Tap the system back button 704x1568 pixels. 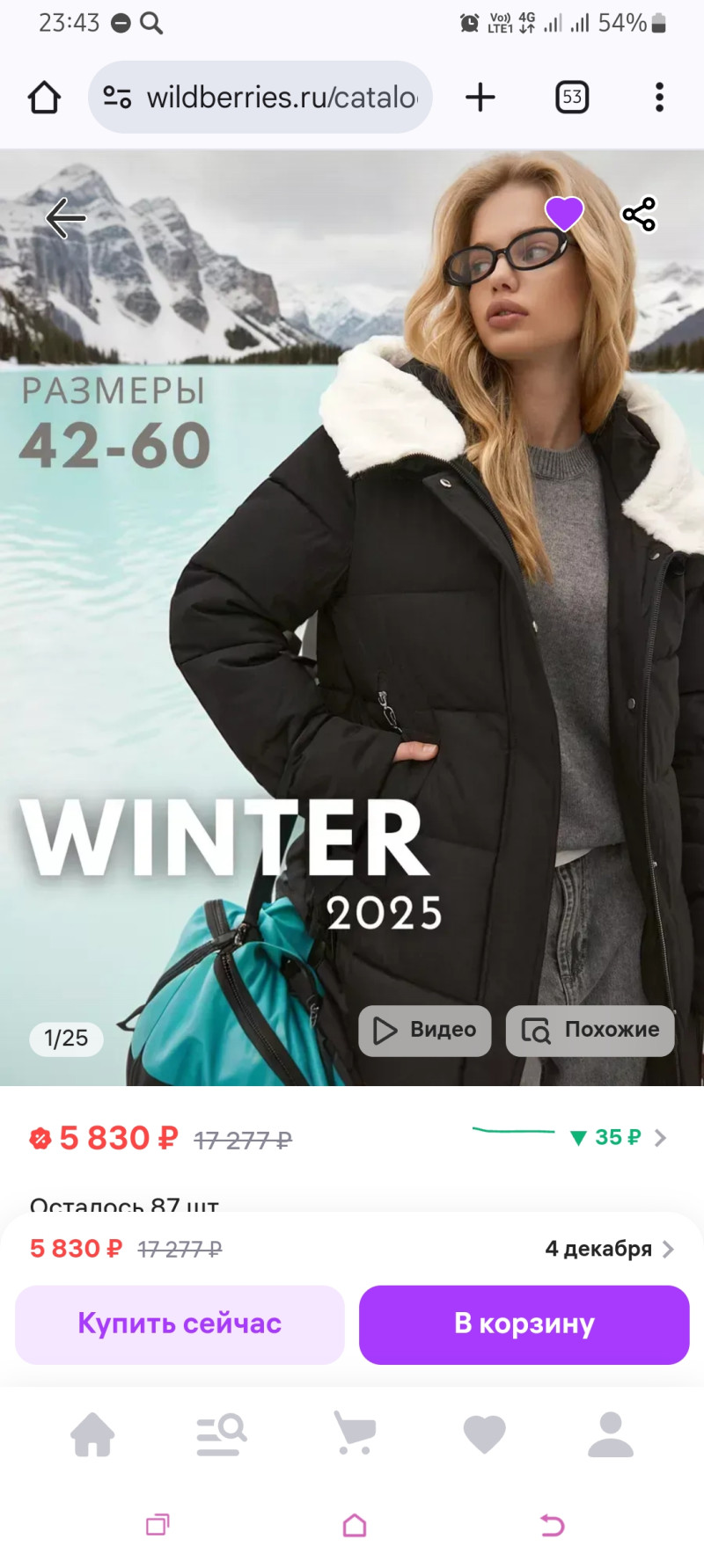click(x=552, y=1525)
